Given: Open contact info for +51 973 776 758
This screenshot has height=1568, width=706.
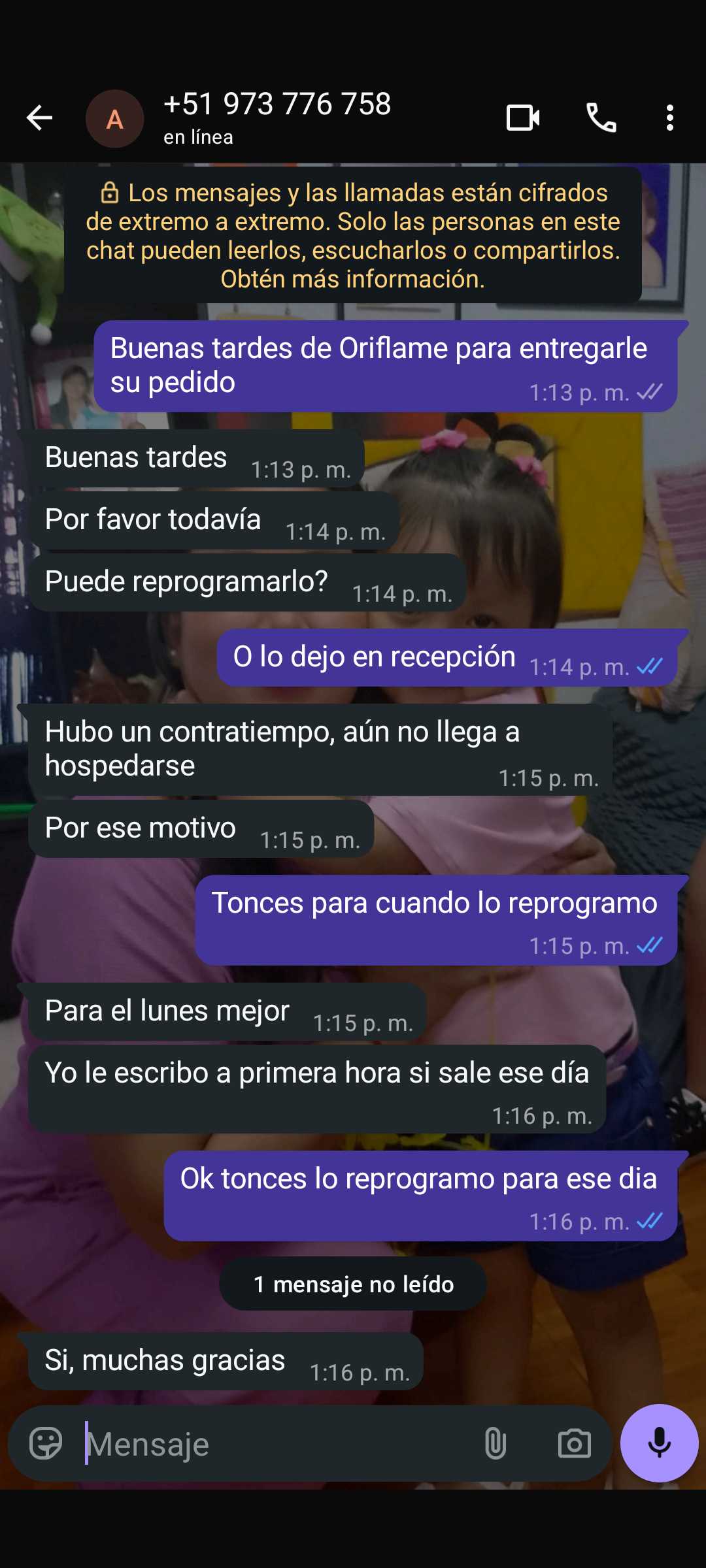Looking at the screenshot, I should point(277,118).
